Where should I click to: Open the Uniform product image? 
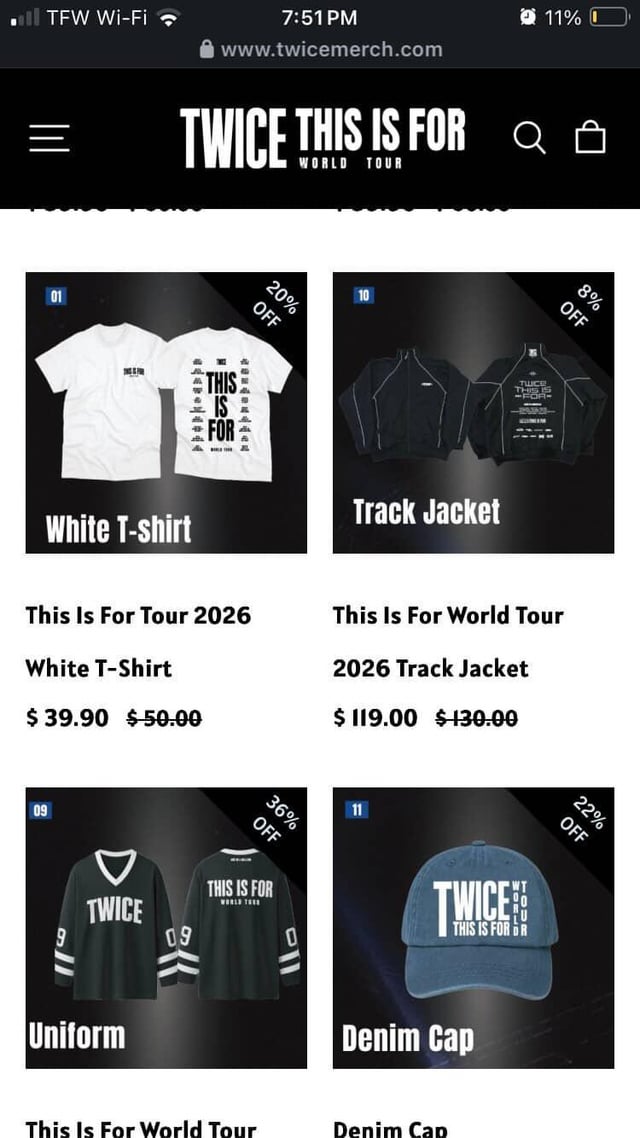pos(166,927)
